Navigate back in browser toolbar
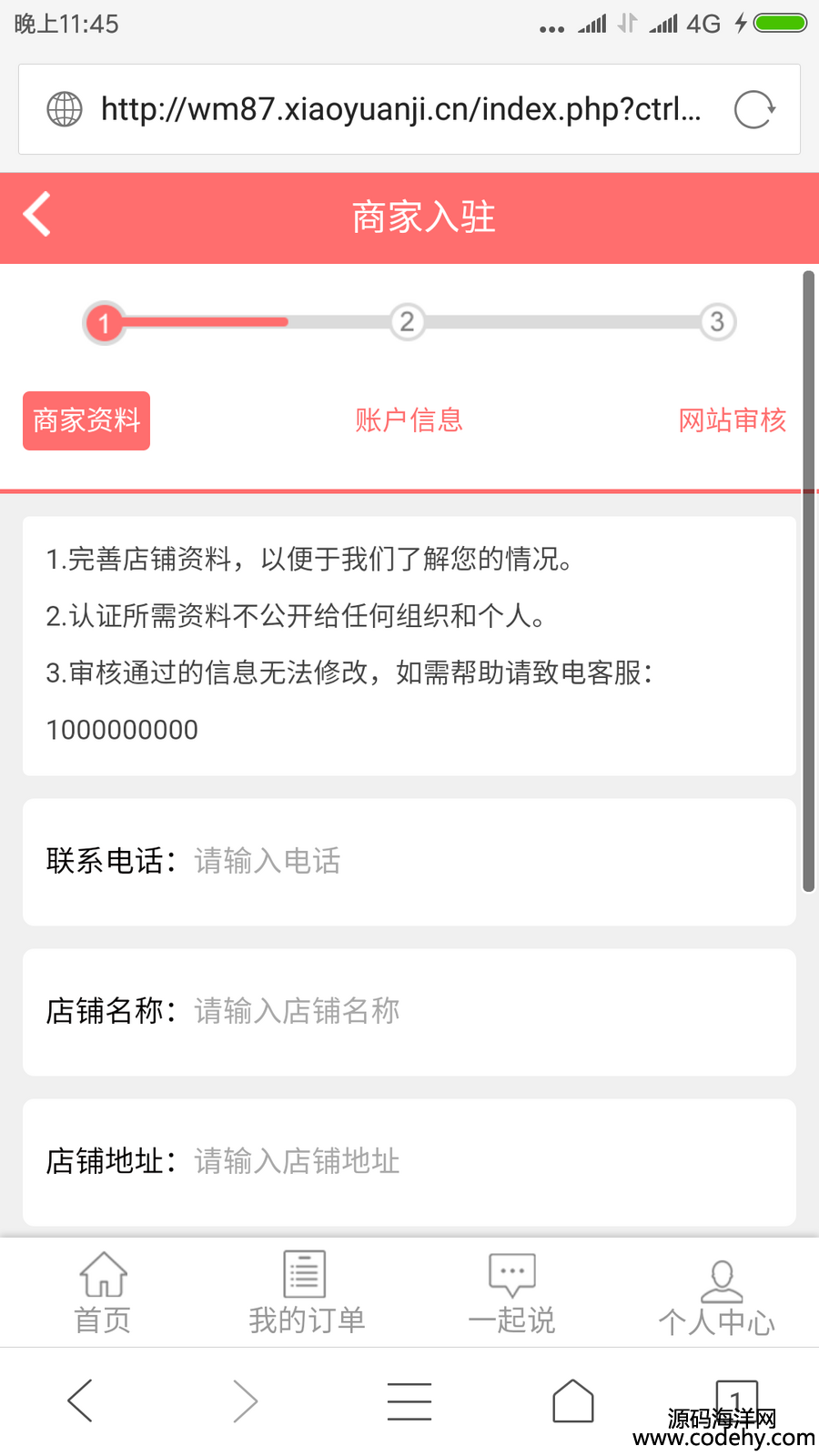This screenshot has height=1456, width=819. (80, 1400)
